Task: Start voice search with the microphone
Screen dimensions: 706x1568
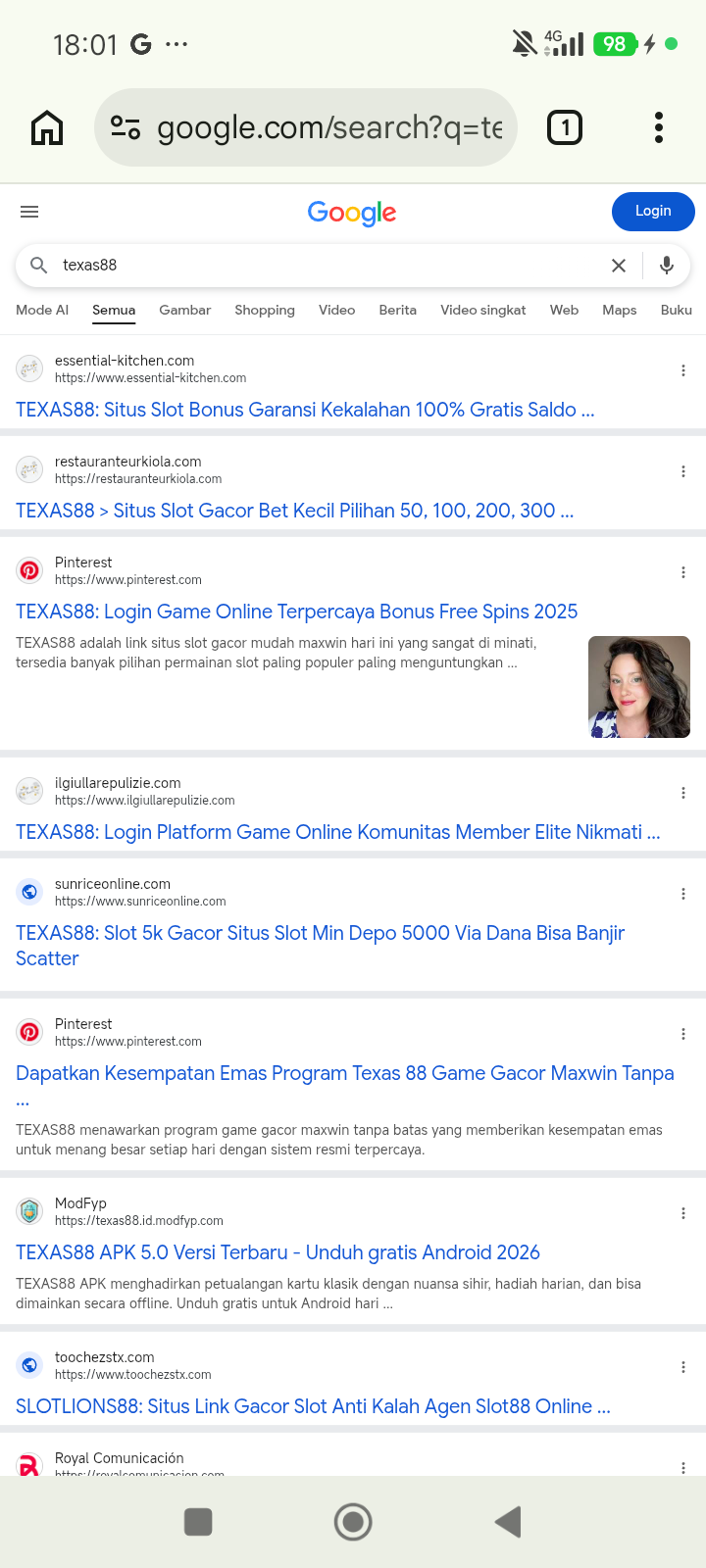Action: [x=667, y=266]
